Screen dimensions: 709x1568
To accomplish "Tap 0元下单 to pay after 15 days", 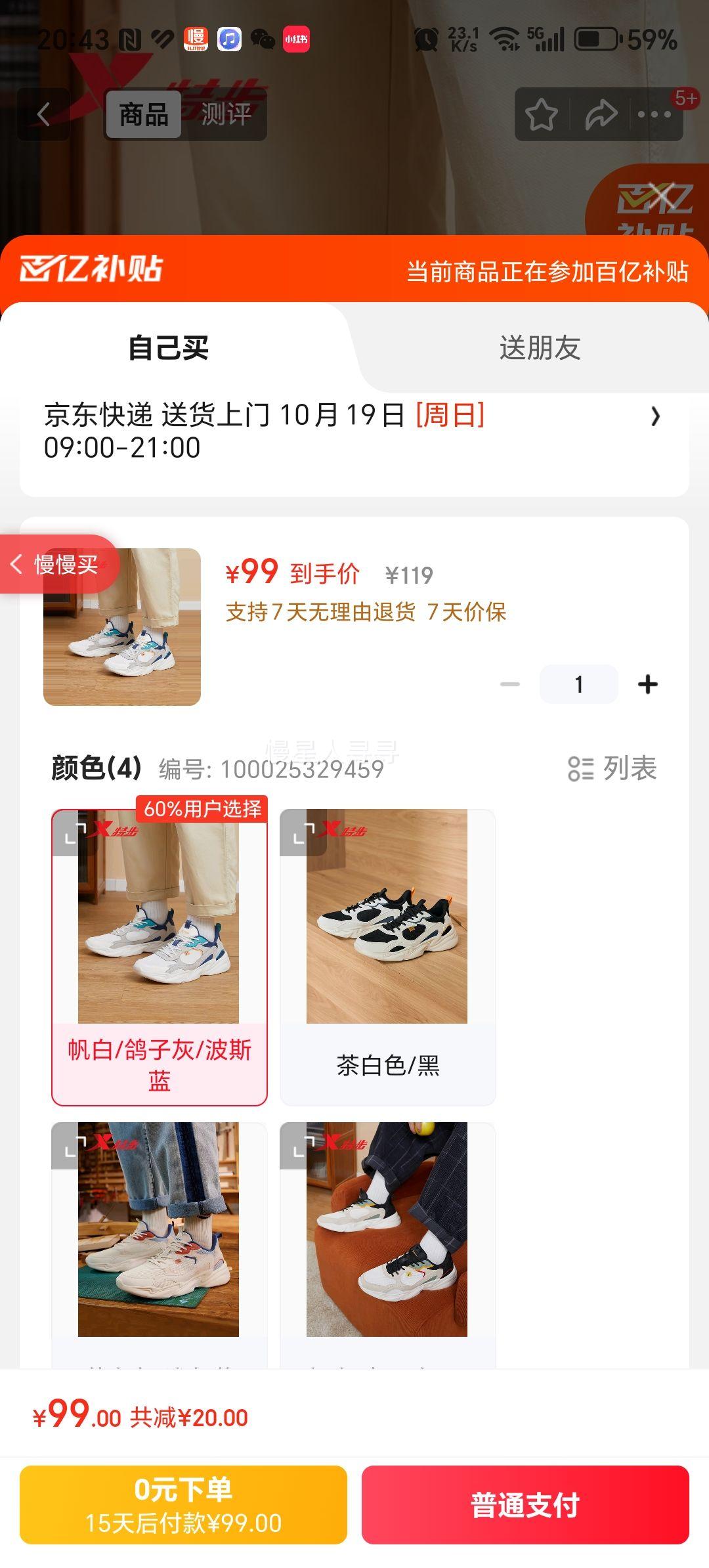I will pos(183,1505).
